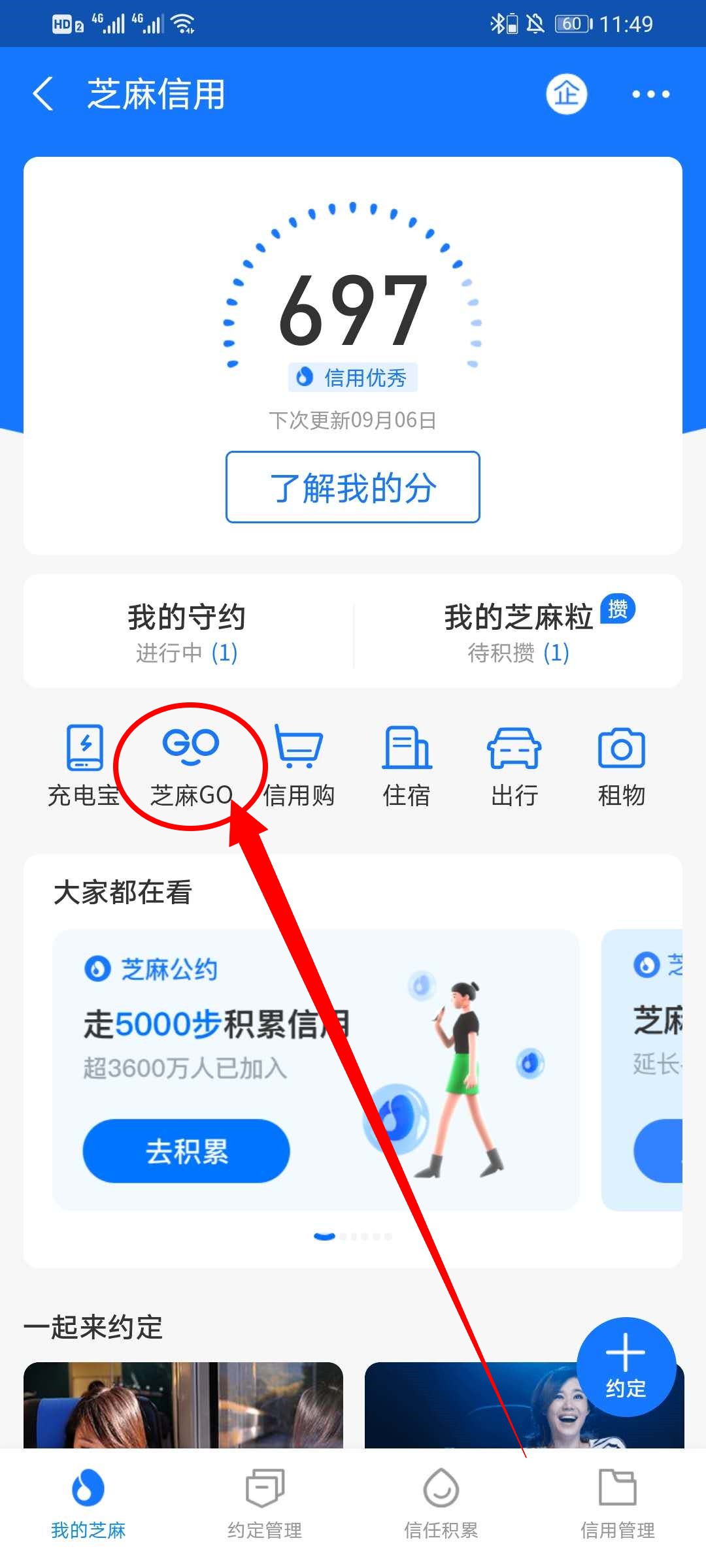The height and width of the screenshot is (1568, 706).
Task: Tap the floating 约定 plus button
Action: (x=626, y=1367)
